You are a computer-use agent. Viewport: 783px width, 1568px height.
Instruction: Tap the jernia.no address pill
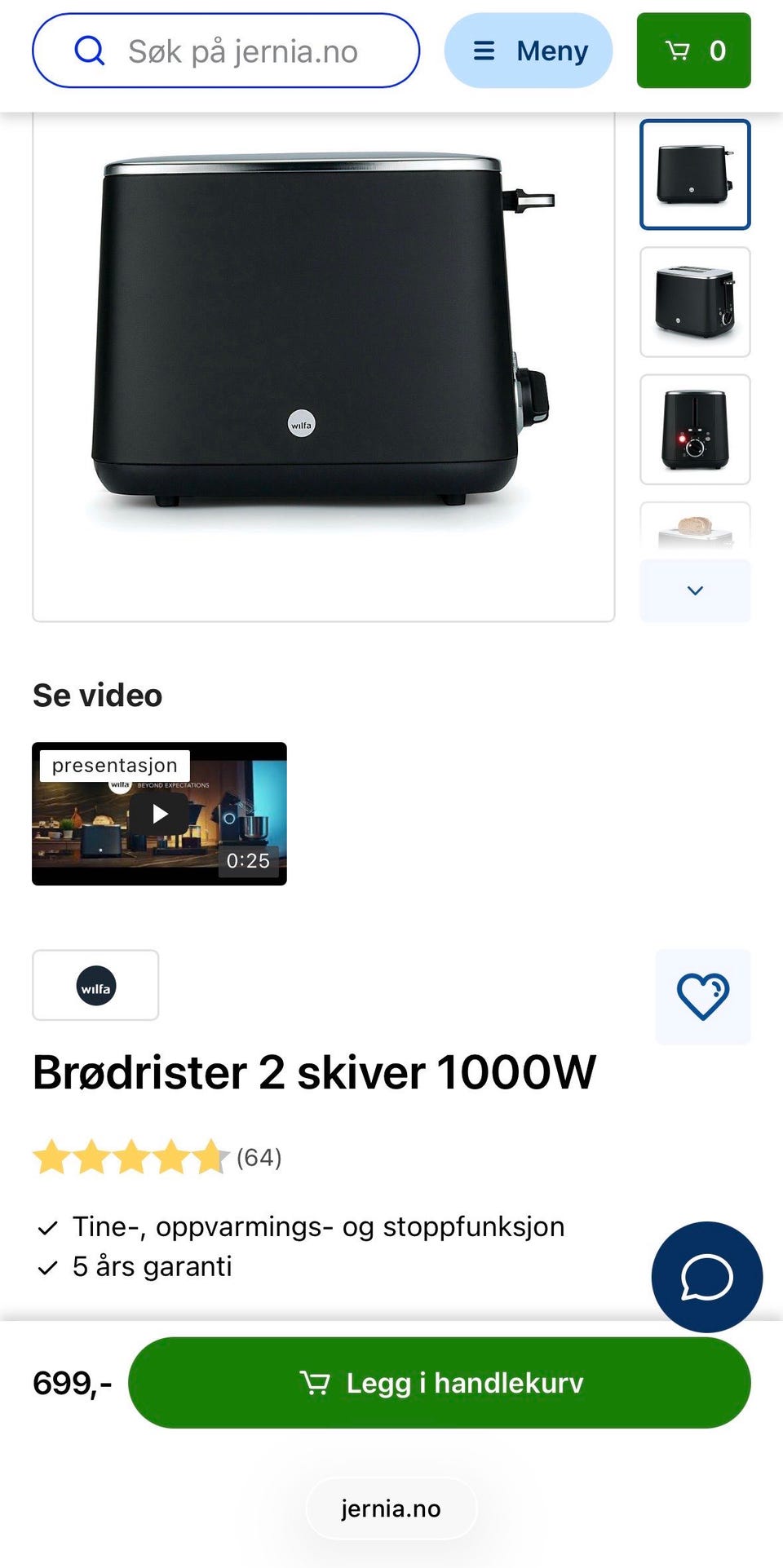click(391, 1508)
